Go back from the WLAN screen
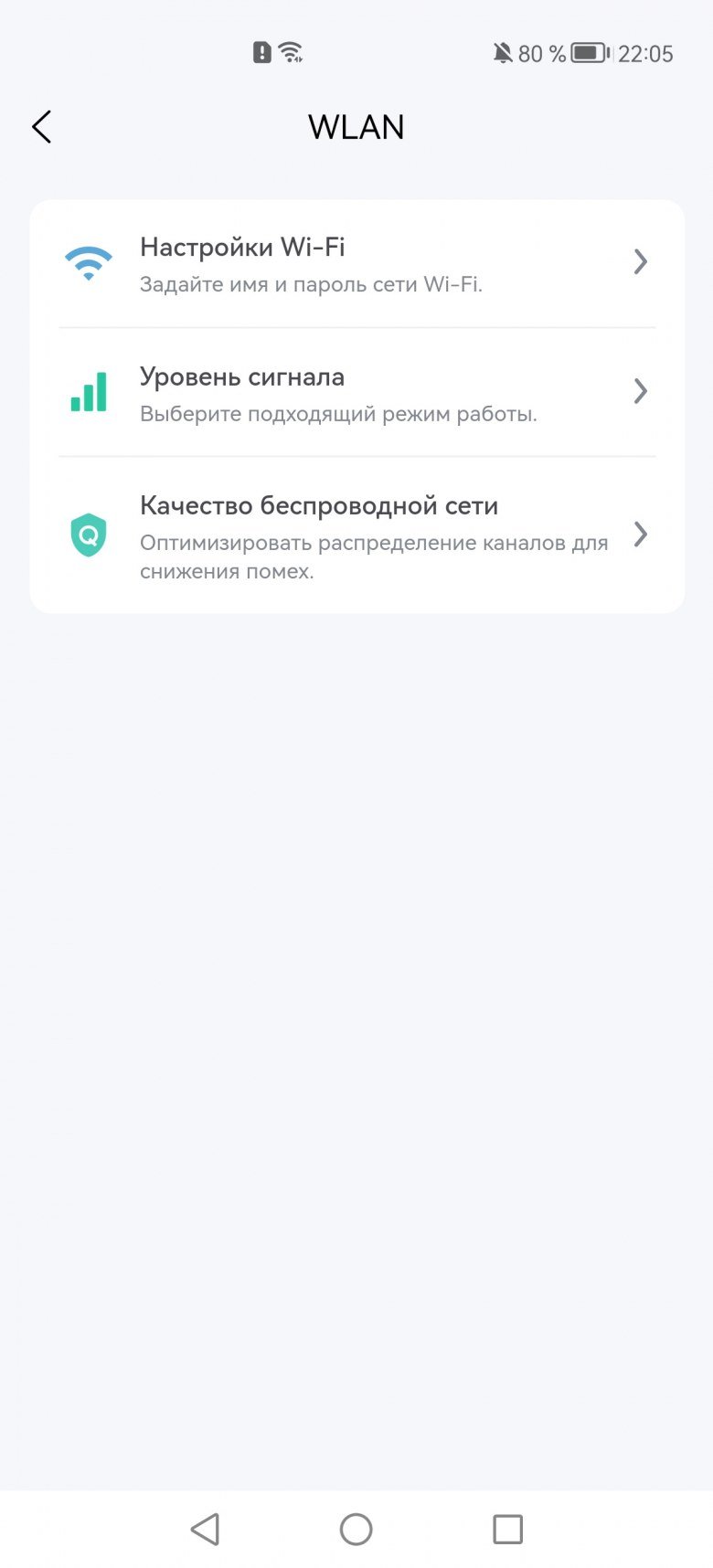The height and width of the screenshot is (1568, 713). click(42, 127)
